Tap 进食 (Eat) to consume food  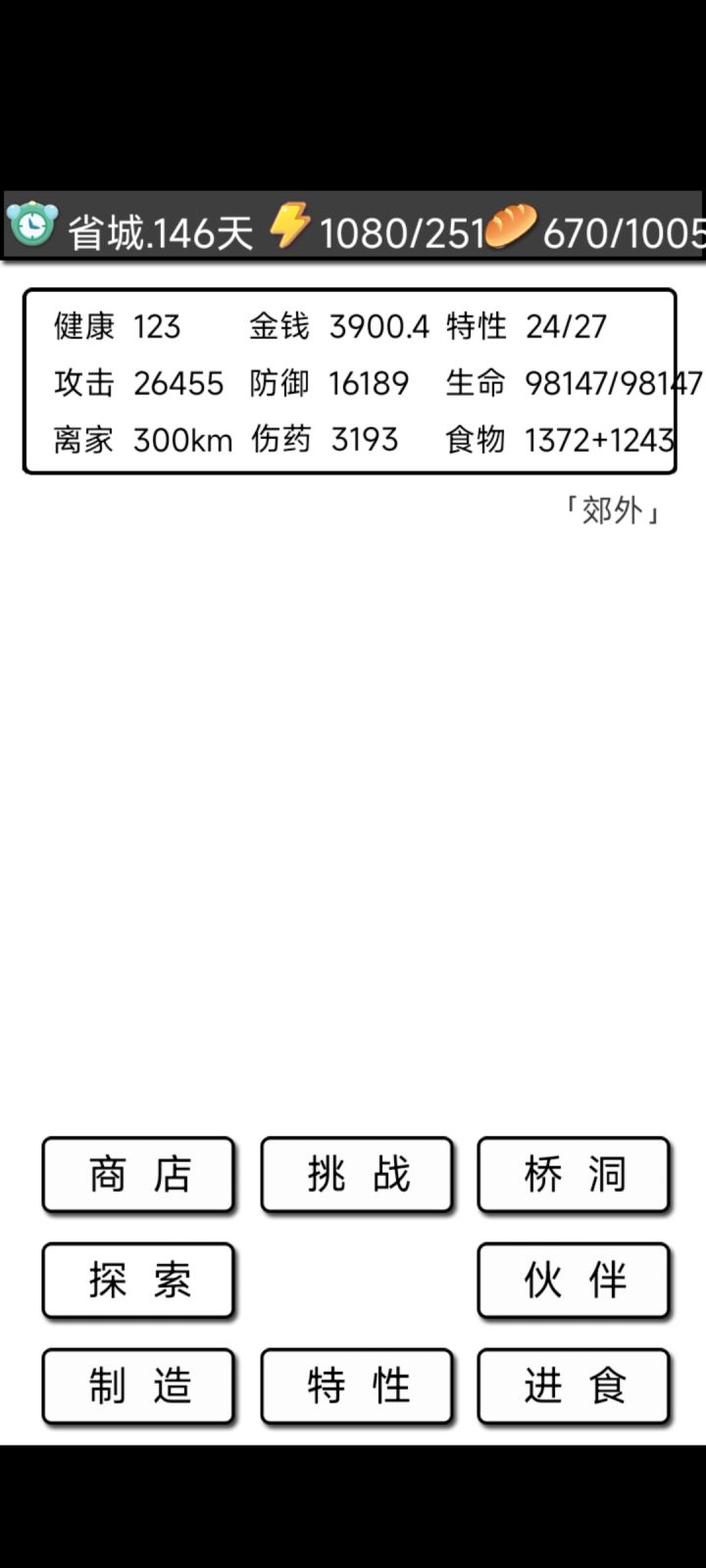pyautogui.click(x=574, y=1387)
